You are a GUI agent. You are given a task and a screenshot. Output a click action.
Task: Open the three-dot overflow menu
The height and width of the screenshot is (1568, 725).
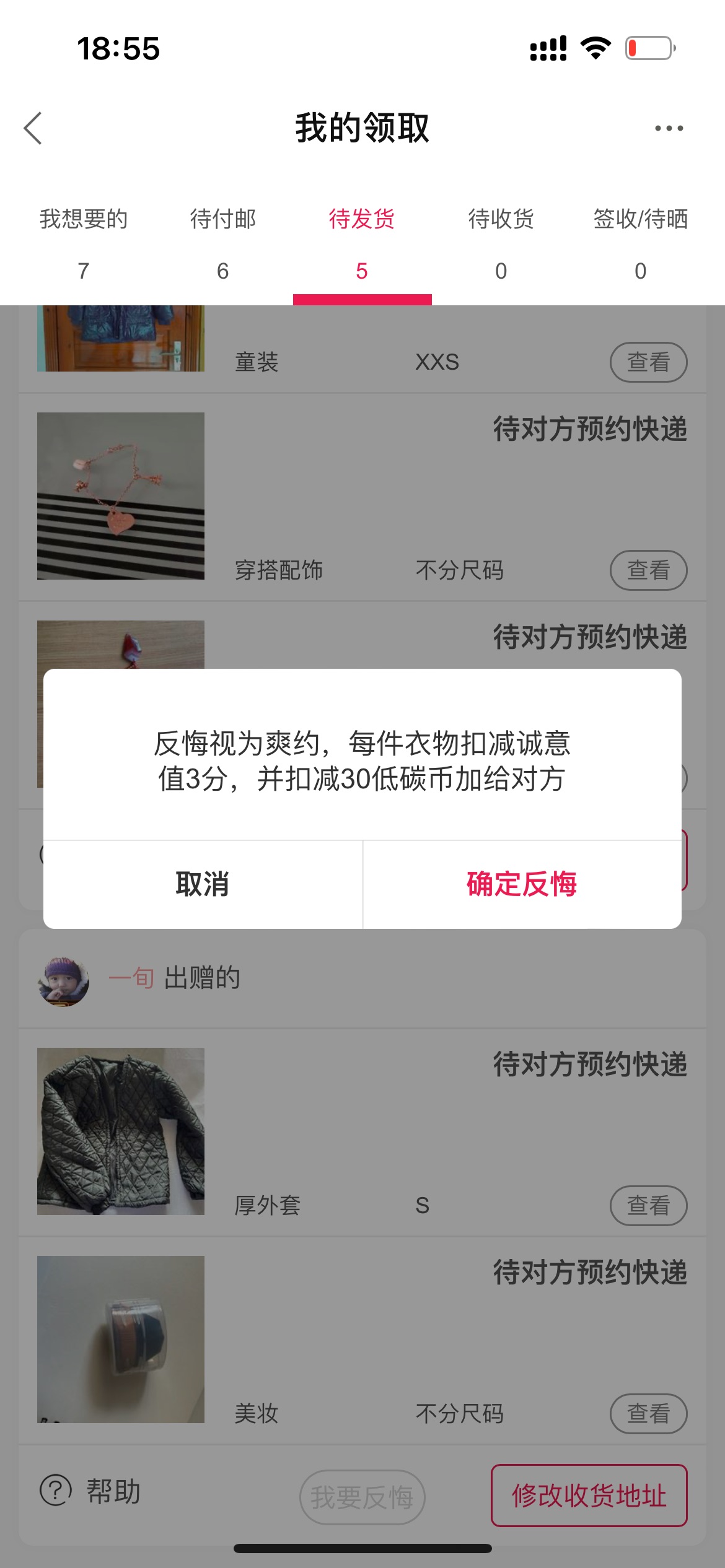tap(669, 128)
